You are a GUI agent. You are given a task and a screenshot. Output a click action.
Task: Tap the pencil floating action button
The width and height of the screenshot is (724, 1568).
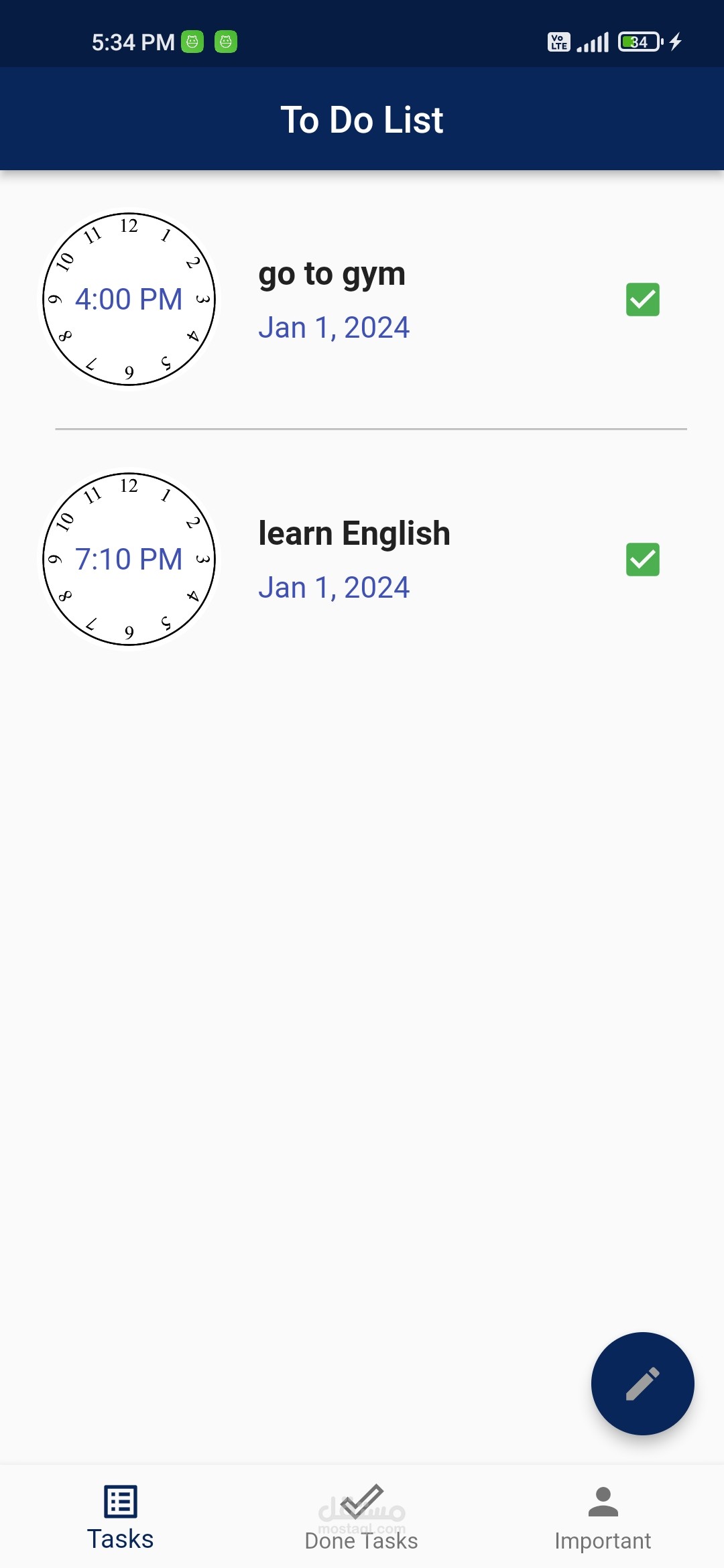click(x=642, y=1384)
